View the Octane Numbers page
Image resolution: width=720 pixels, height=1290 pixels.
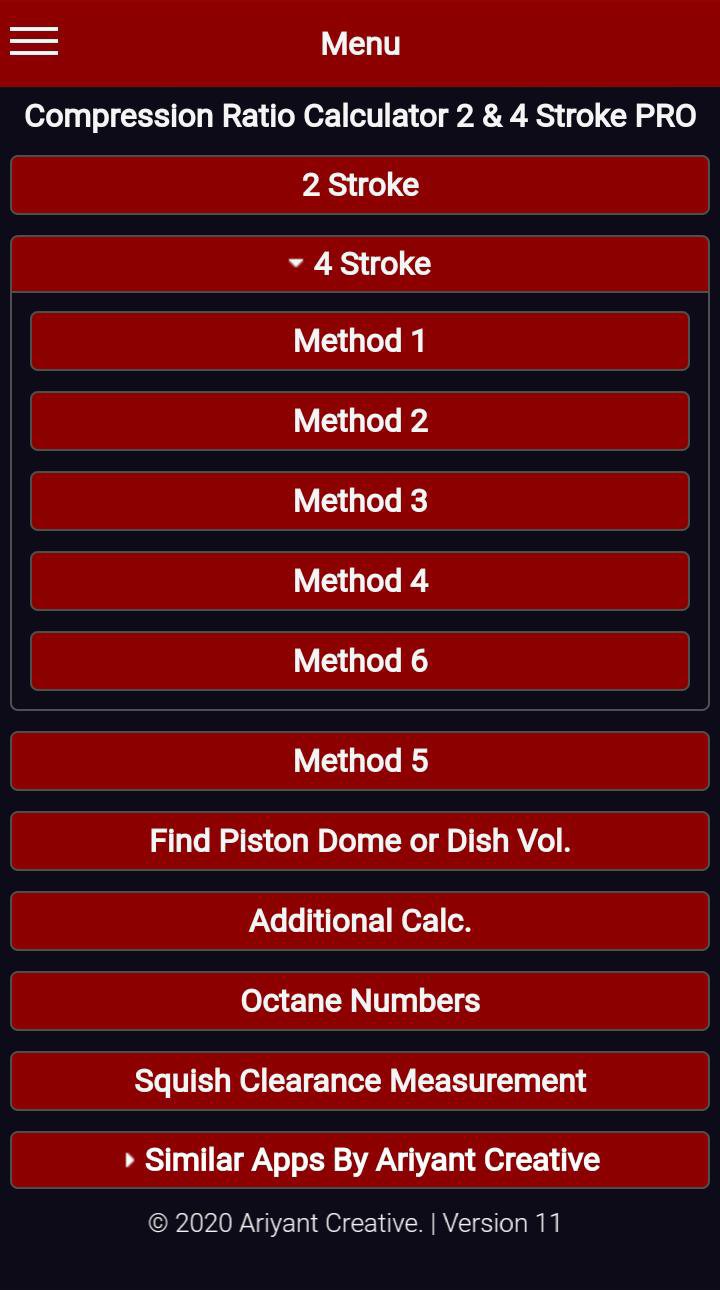(x=360, y=1001)
